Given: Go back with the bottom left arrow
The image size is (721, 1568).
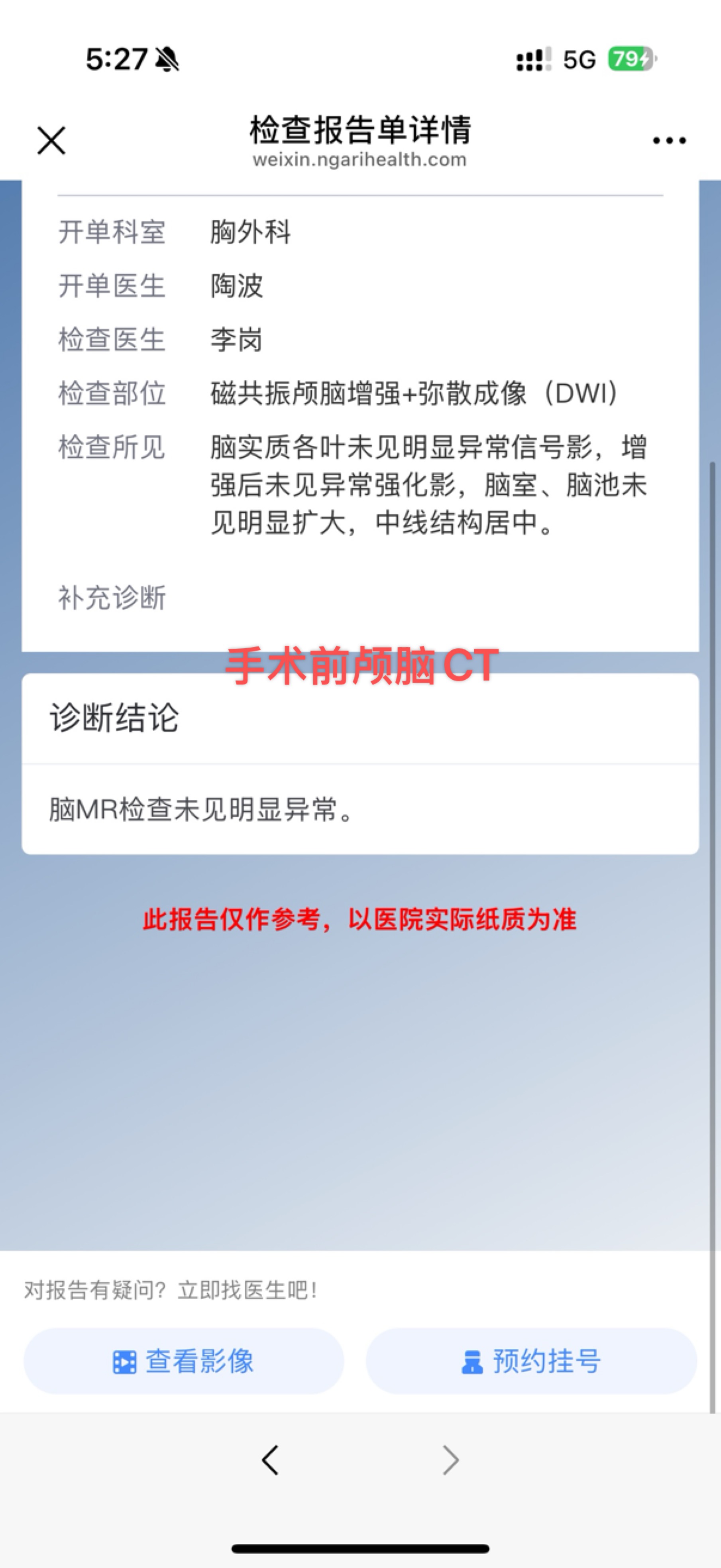Looking at the screenshot, I should (270, 1460).
